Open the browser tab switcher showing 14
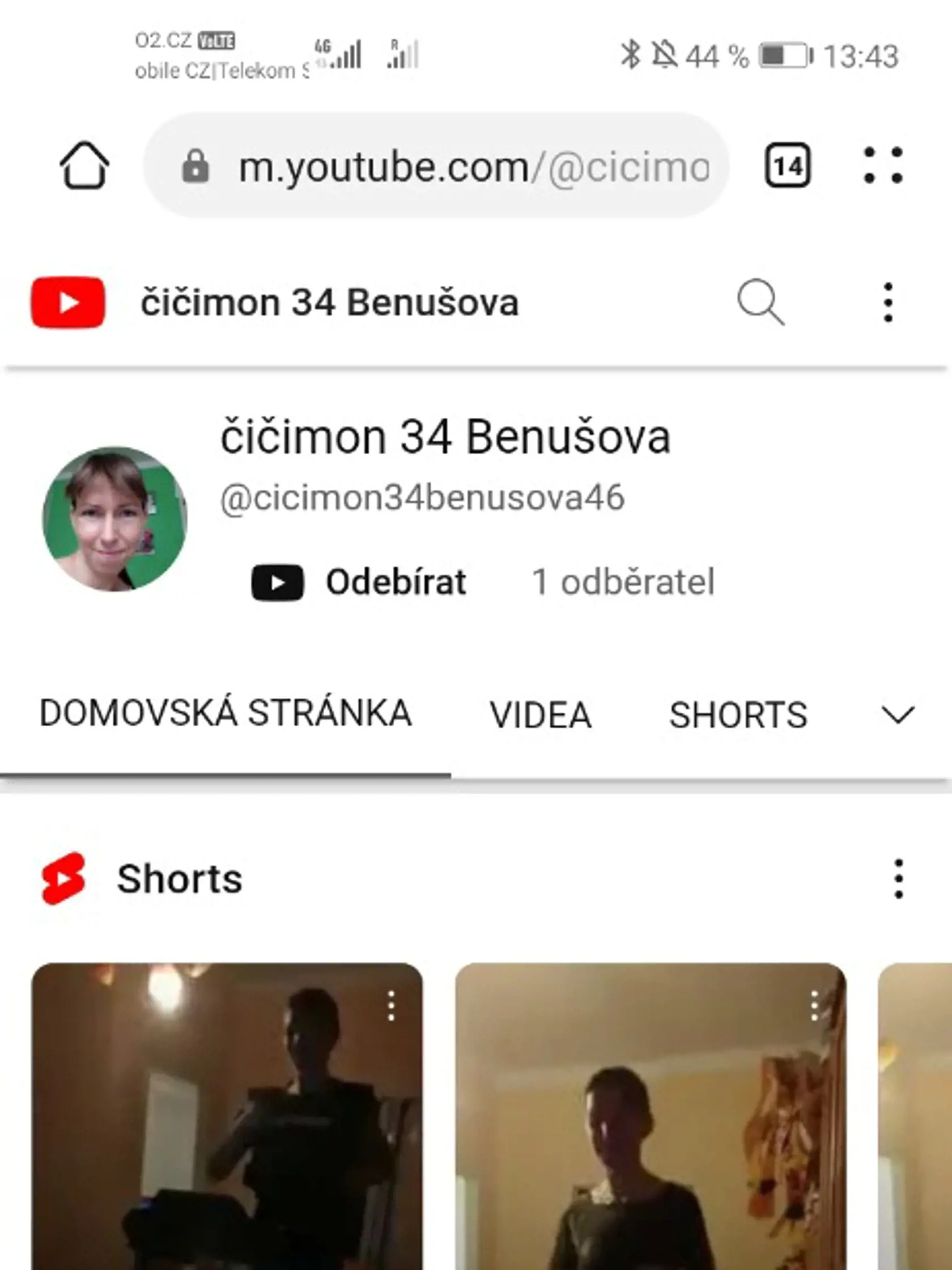 (x=787, y=167)
